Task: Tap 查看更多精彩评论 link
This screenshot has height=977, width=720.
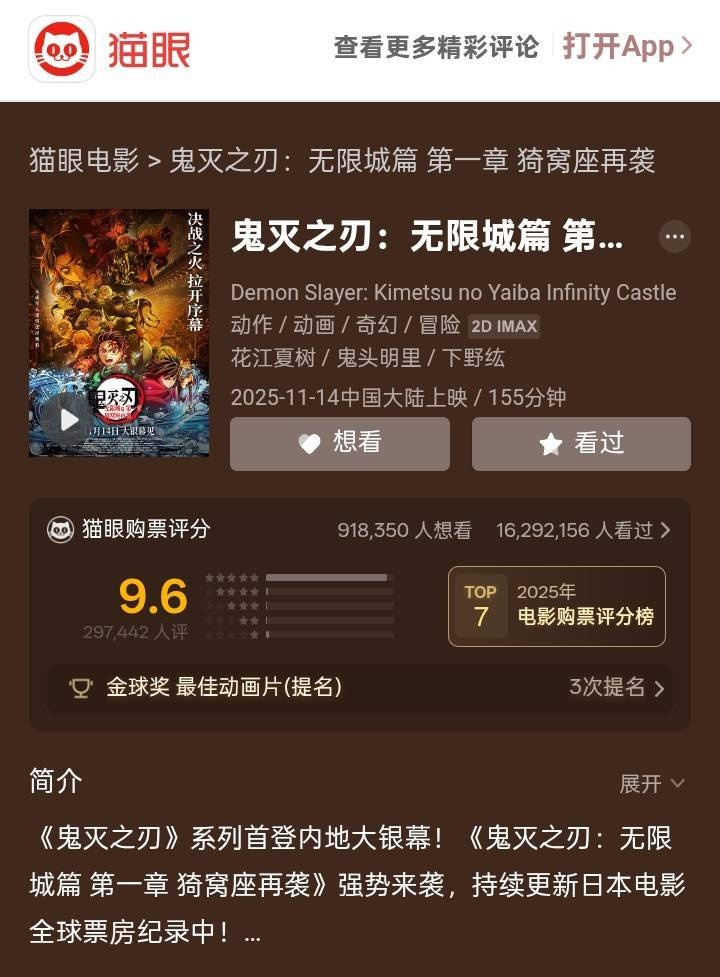Action: pos(436,47)
